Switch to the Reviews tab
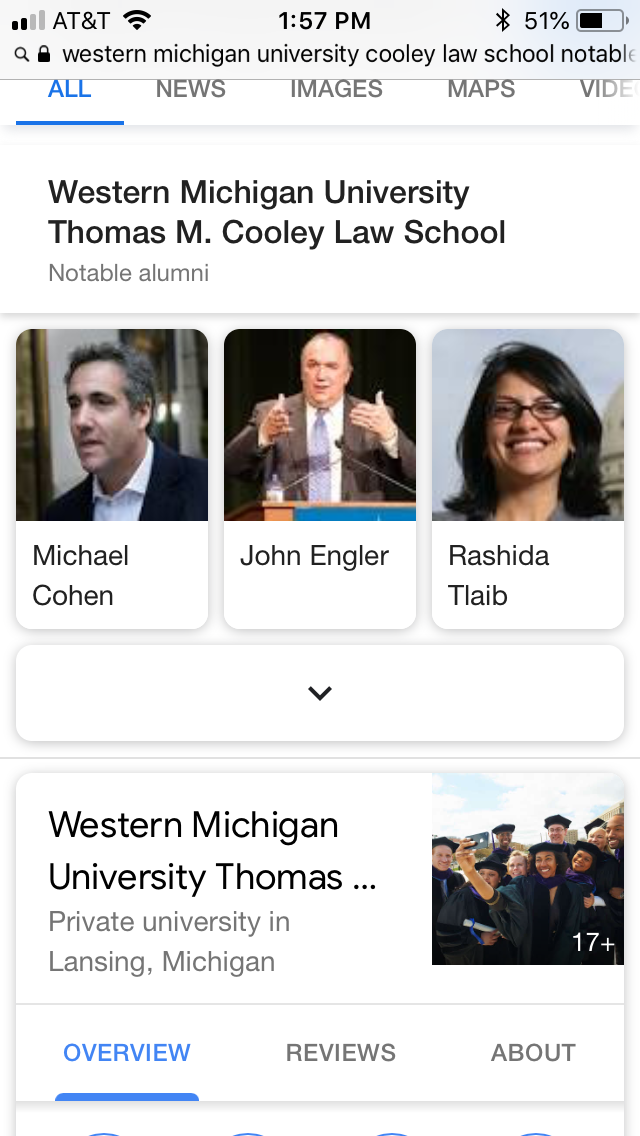 tap(341, 1052)
